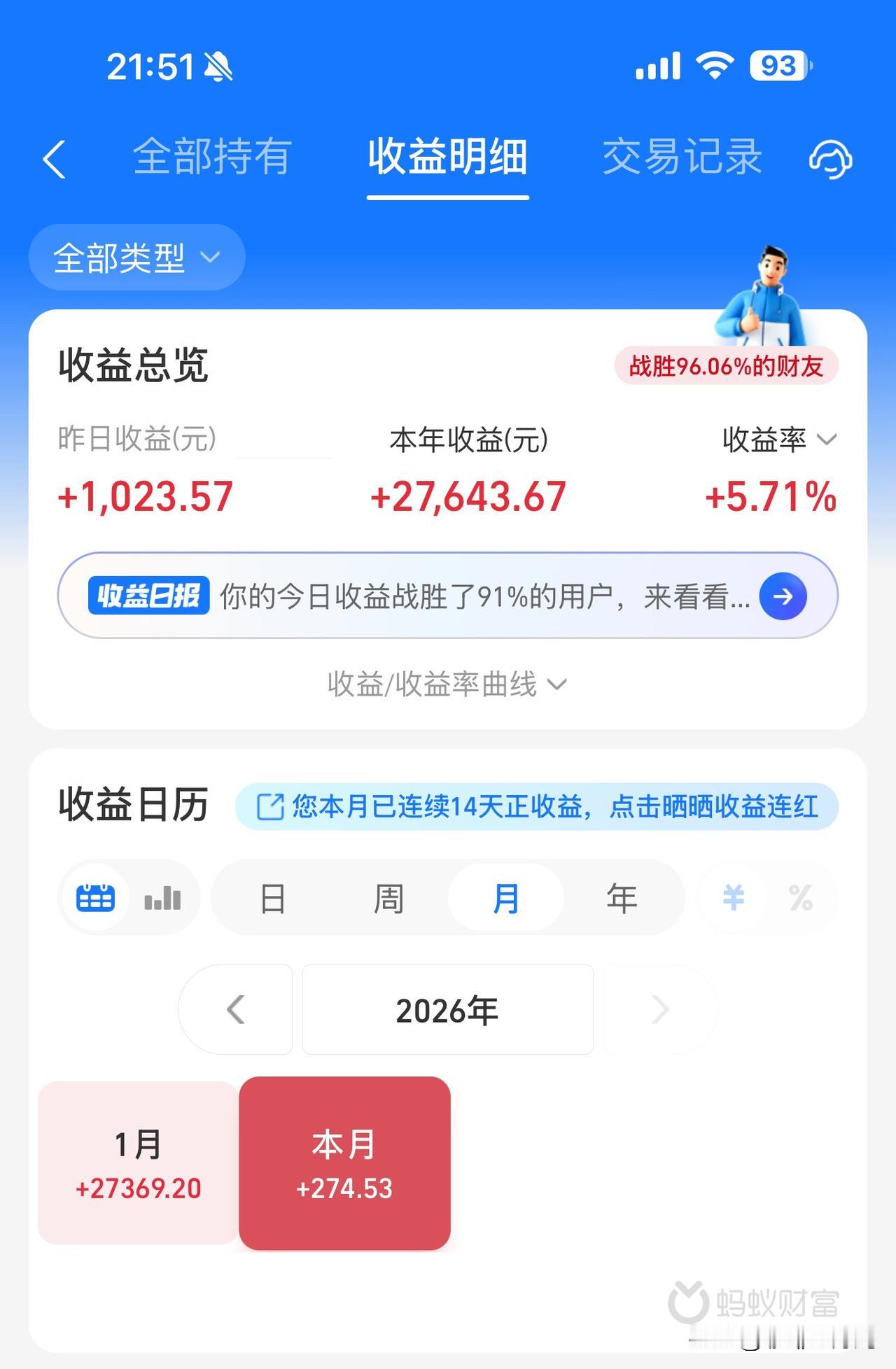Click the previous year arrow
Viewport: 896px width, 1369px height.
pyautogui.click(x=236, y=1009)
